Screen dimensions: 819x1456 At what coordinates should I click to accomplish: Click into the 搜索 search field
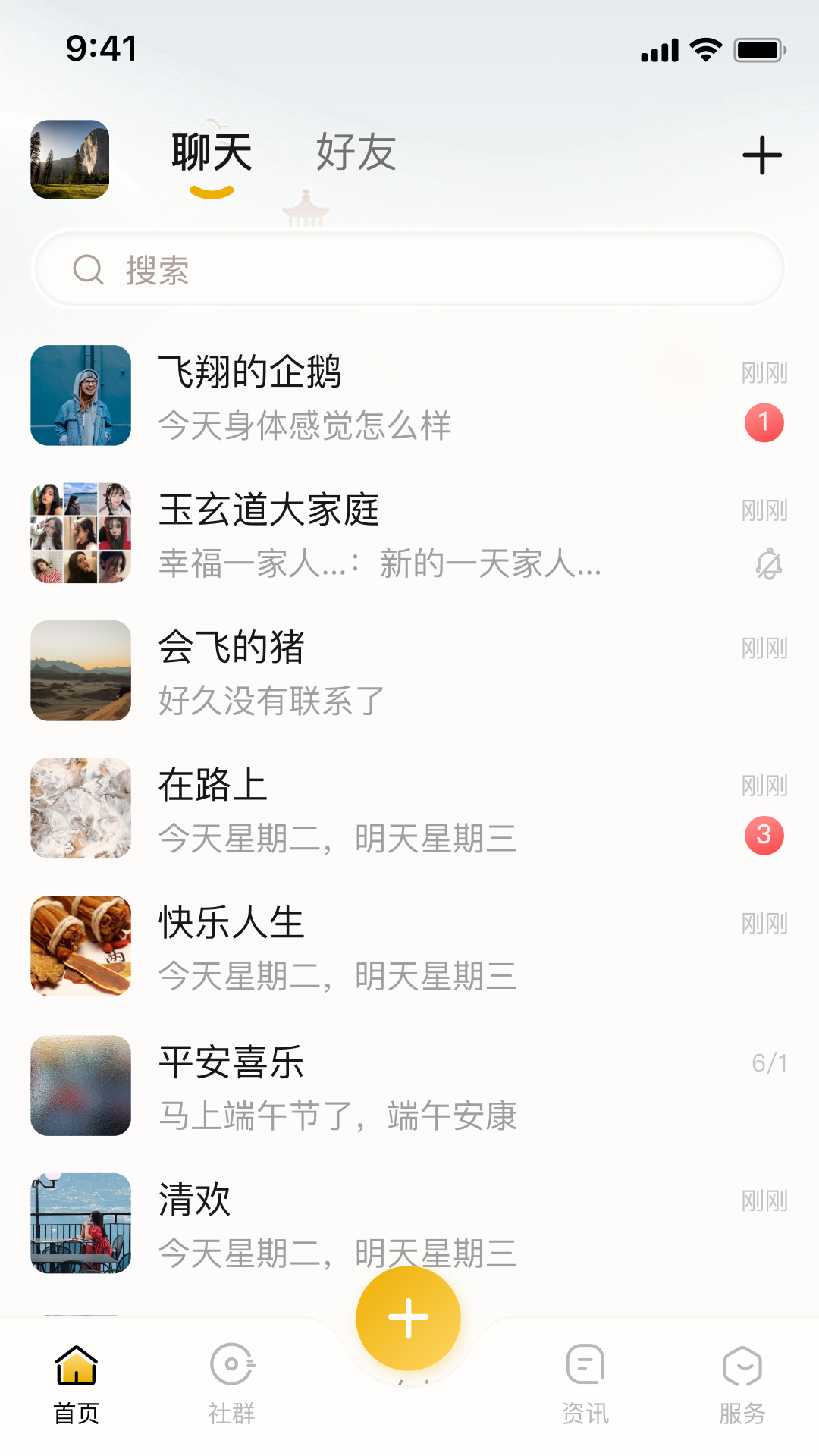(409, 268)
